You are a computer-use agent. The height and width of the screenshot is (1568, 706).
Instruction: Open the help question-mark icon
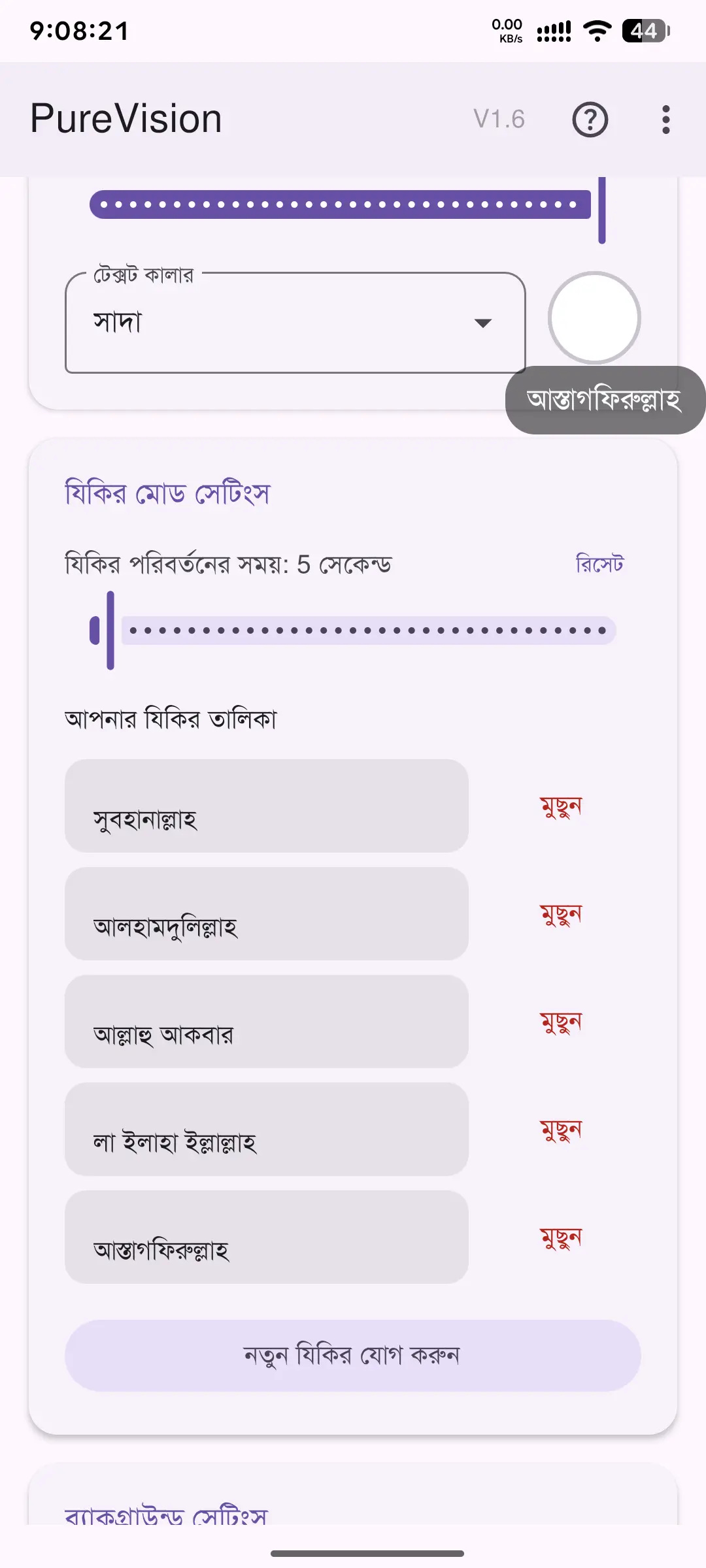590,121
